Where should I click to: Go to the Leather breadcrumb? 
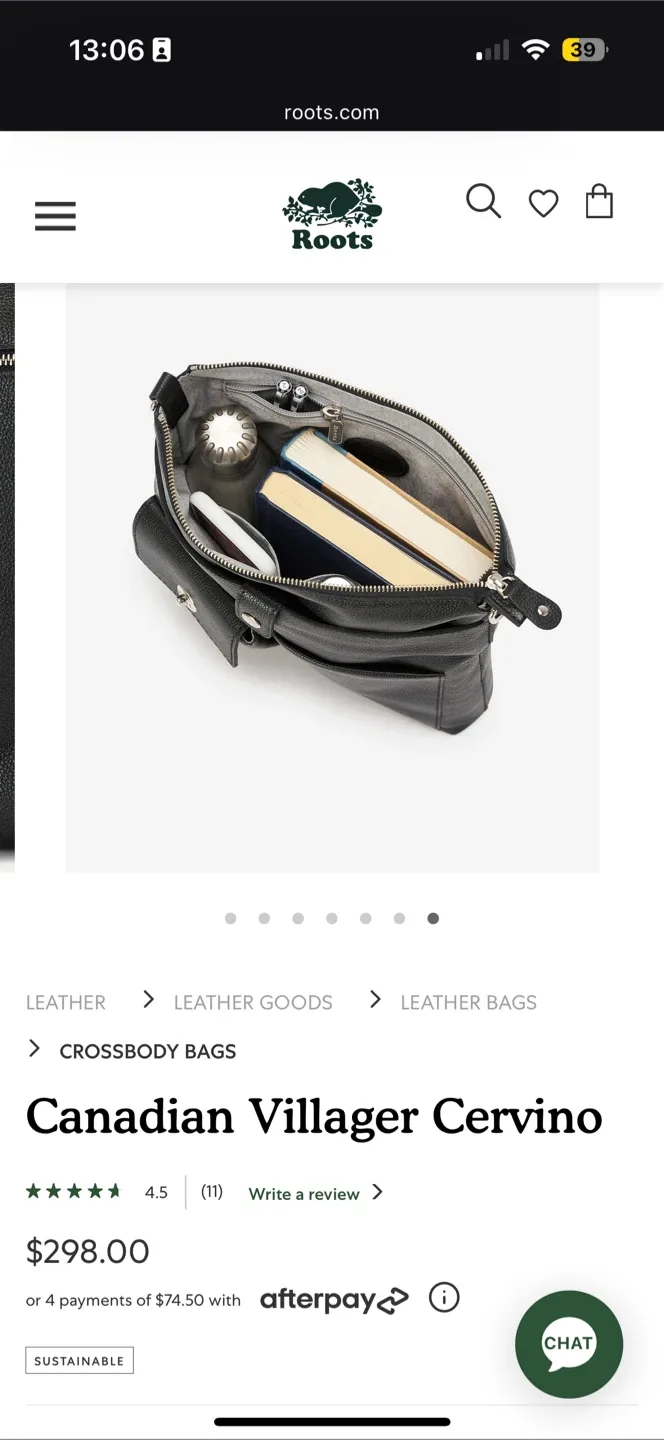point(66,1002)
